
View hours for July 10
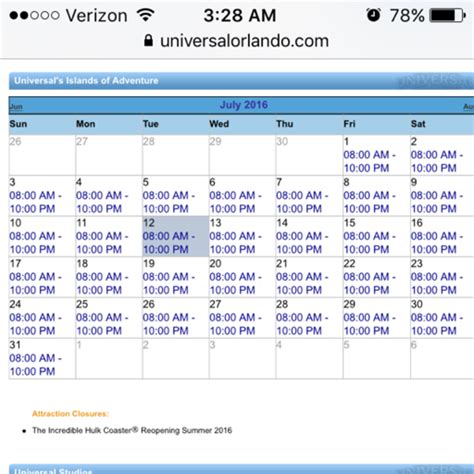pyautogui.click(x=35, y=243)
